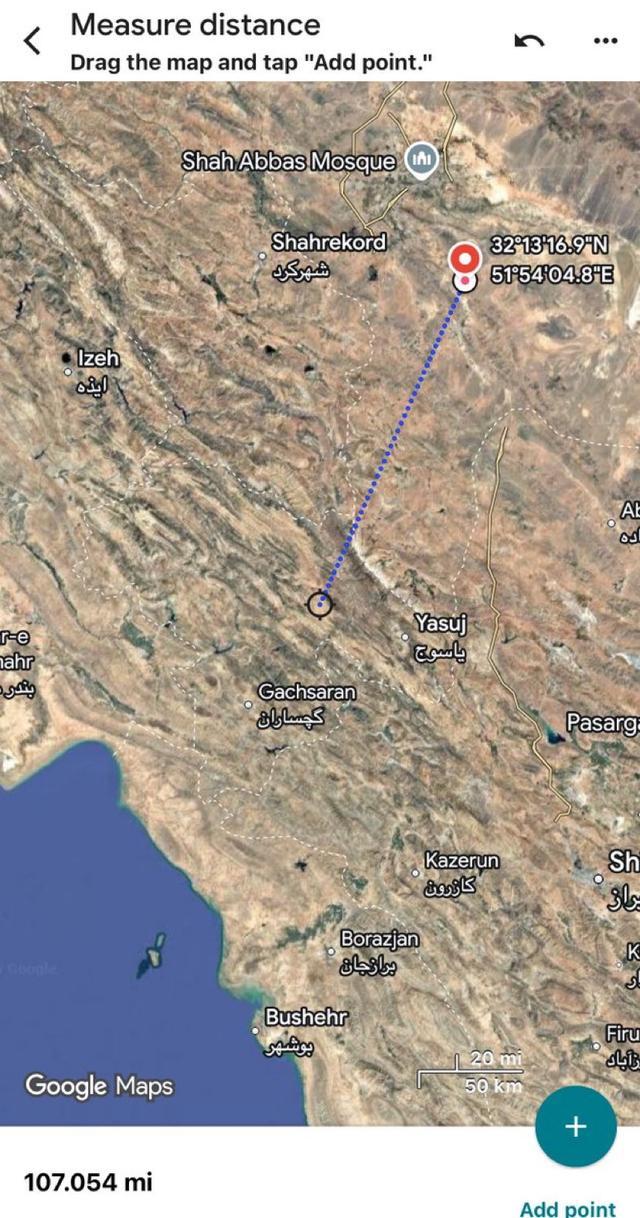The width and height of the screenshot is (640, 1218).
Task: Undo the last measured point
Action: (529, 41)
